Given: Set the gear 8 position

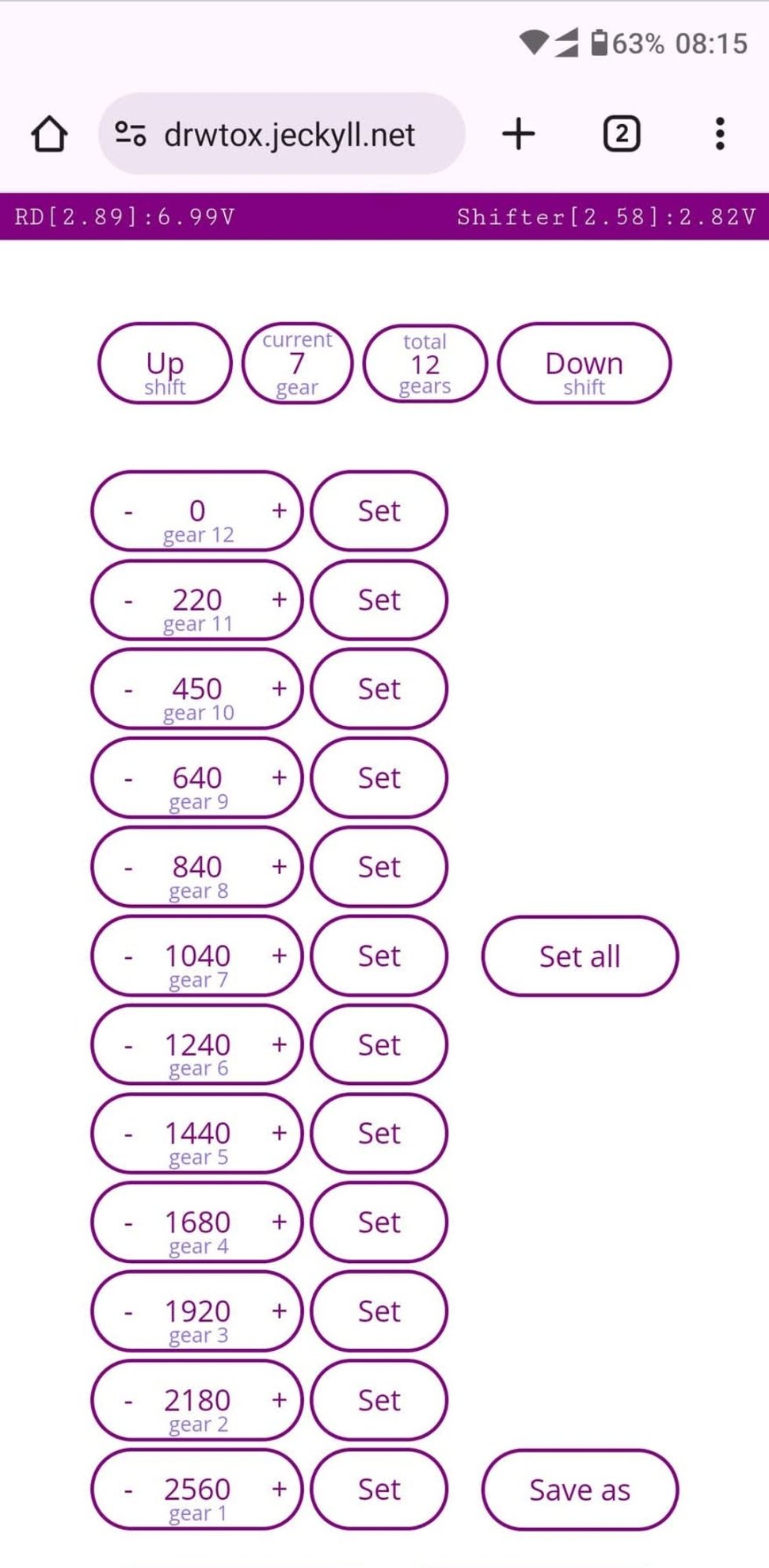Looking at the screenshot, I should point(379,867).
